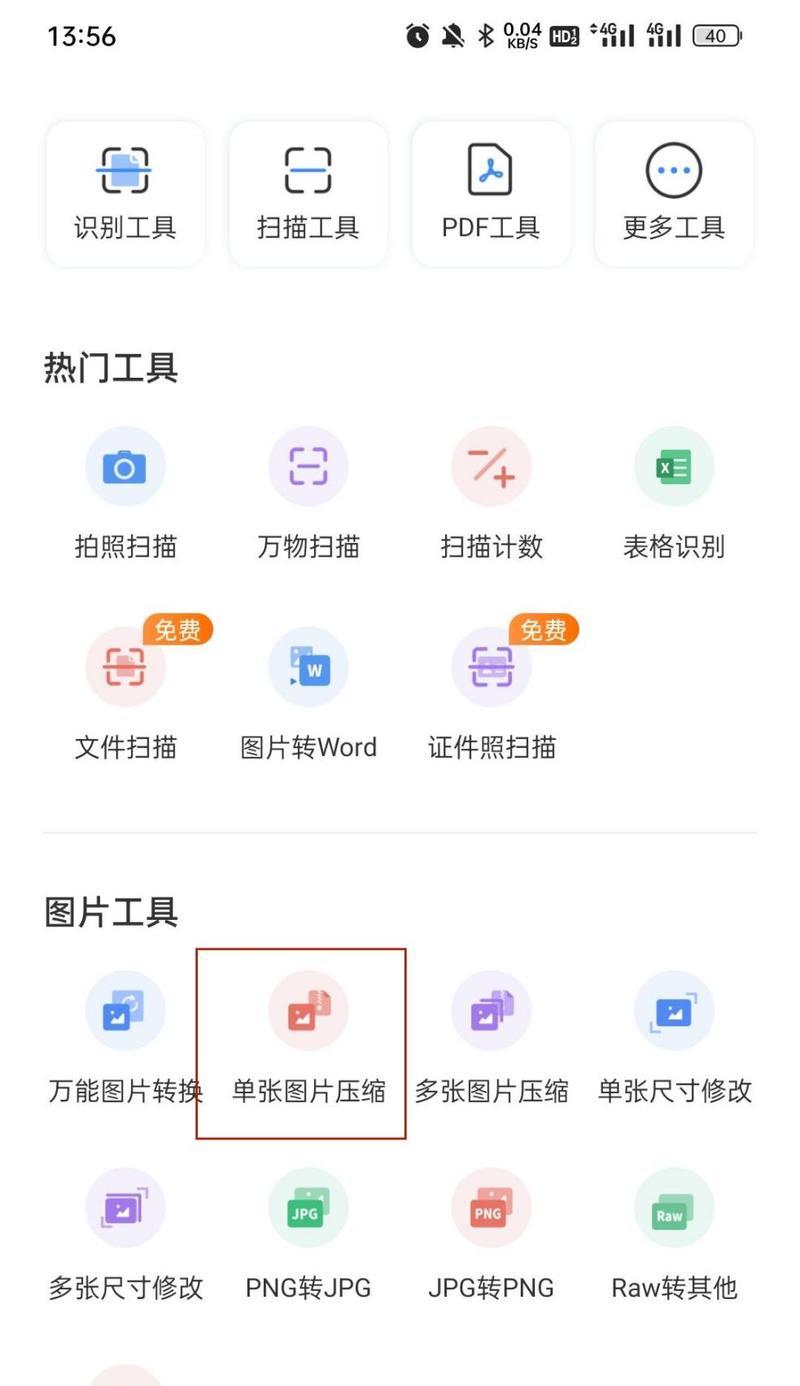Image resolution: width=800 pixels, height=1386 pixels.
Task: Open 万能图片转换 converter
Action: tap(125, 1037)
